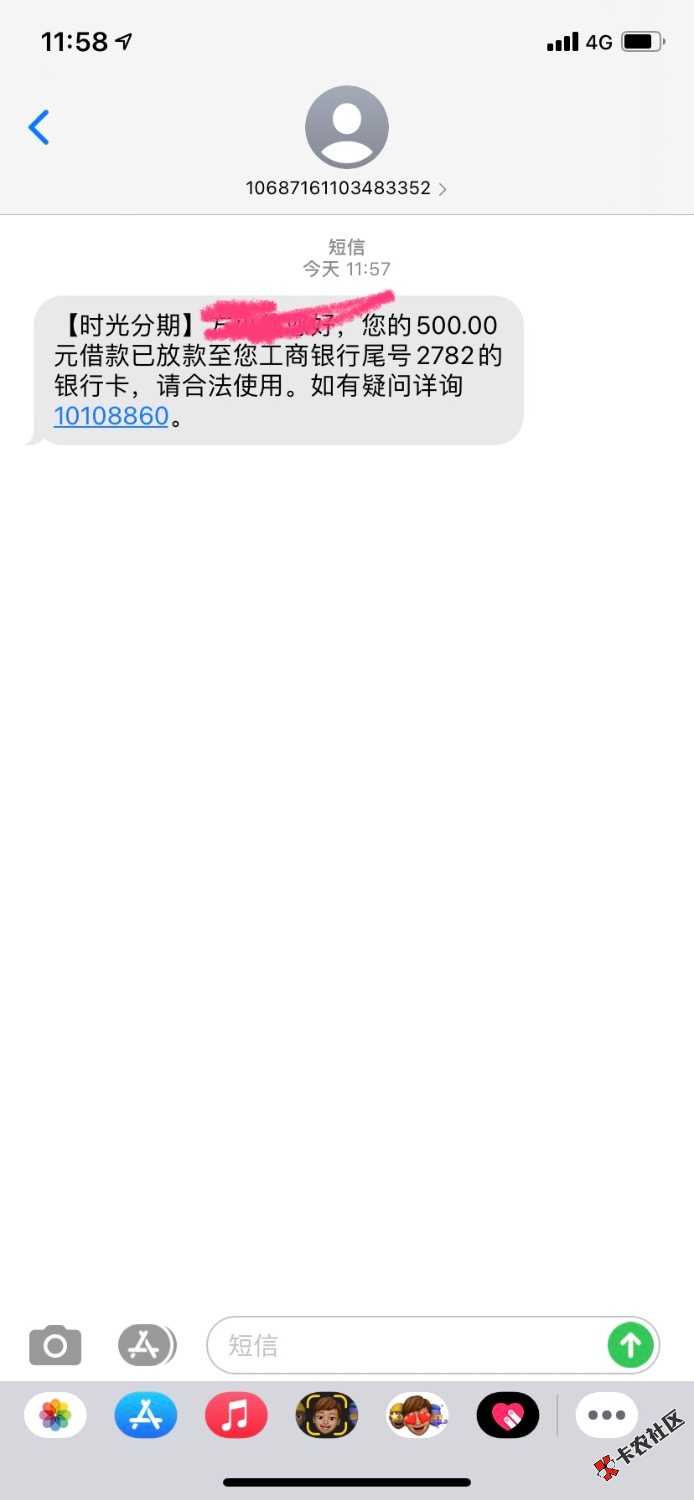Tap the 短信 message input field
Screen dimensions: 694x1500
coord(433,1345)
